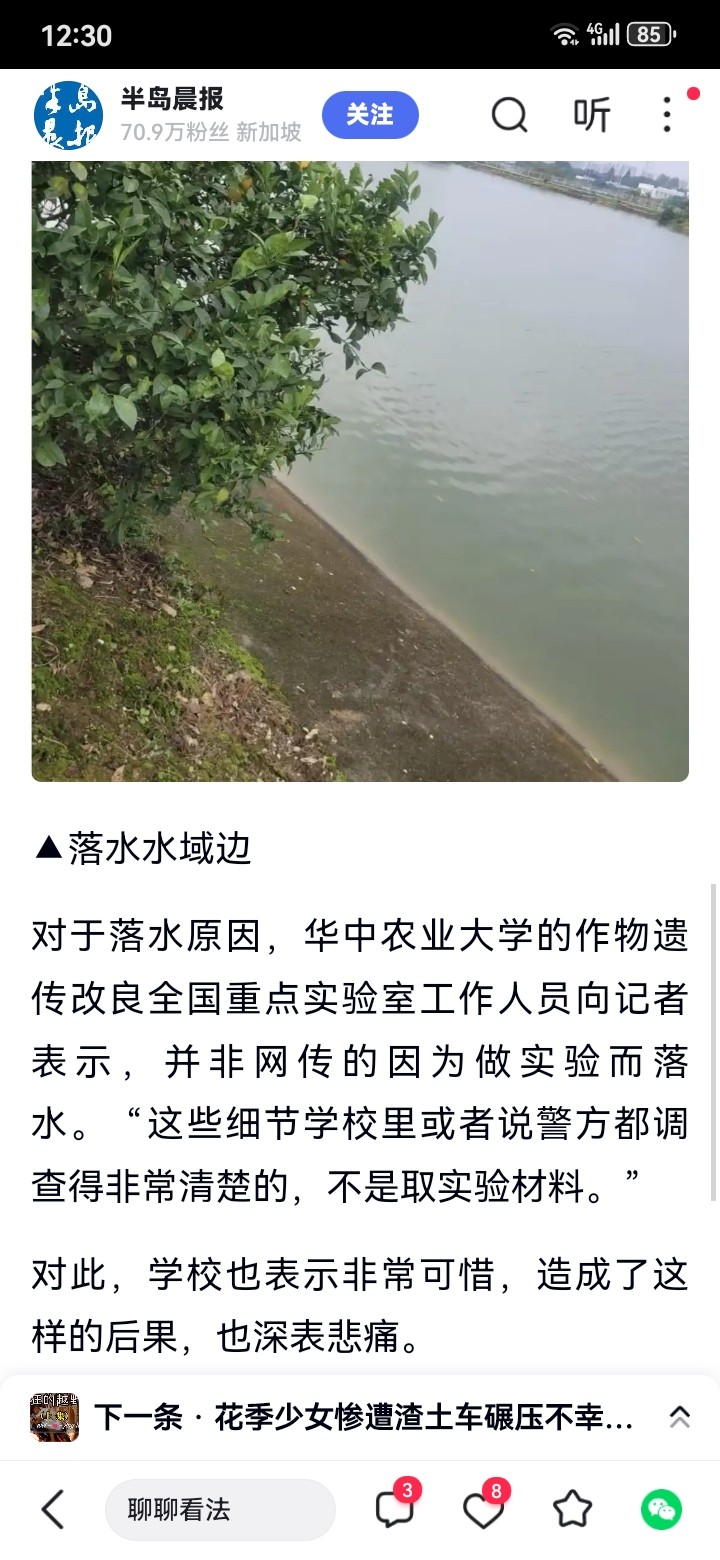The width and height of the screenshot is (720, 1560).
Task: Open 半岛晨报 publisher profile avatar
Action: point(68,115)
